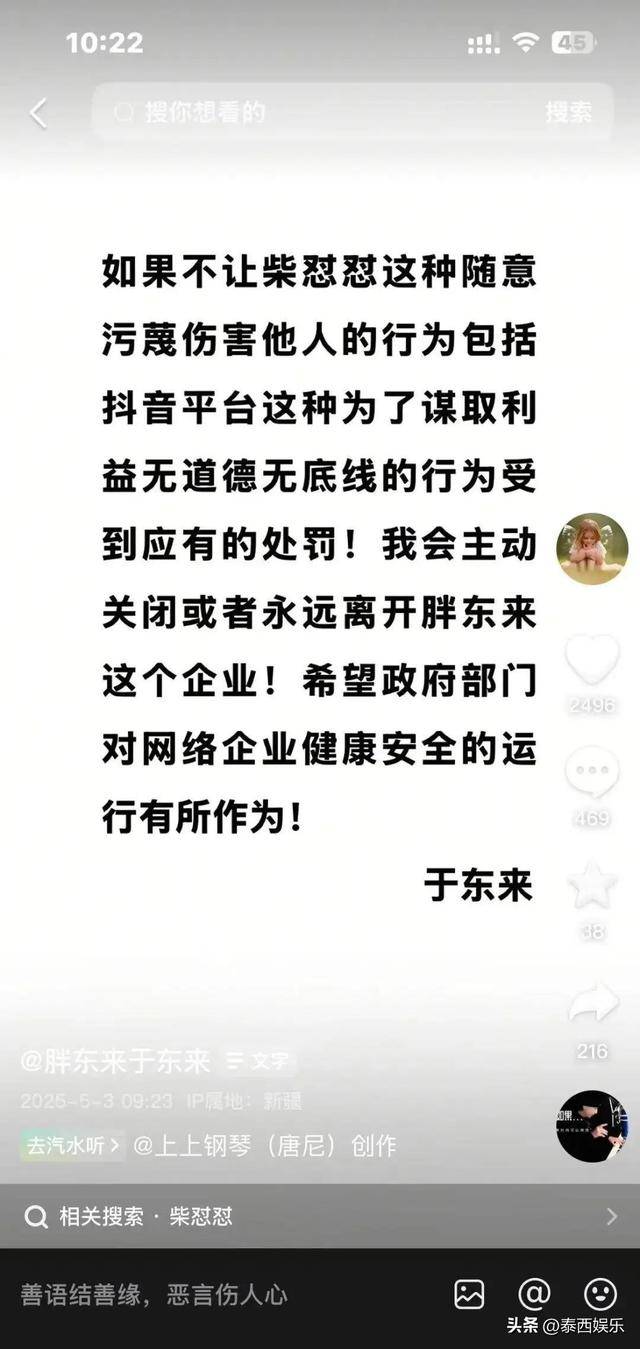640x1349 pixels.
Task: Open the comments bubble
Action: tap(592, 772)
